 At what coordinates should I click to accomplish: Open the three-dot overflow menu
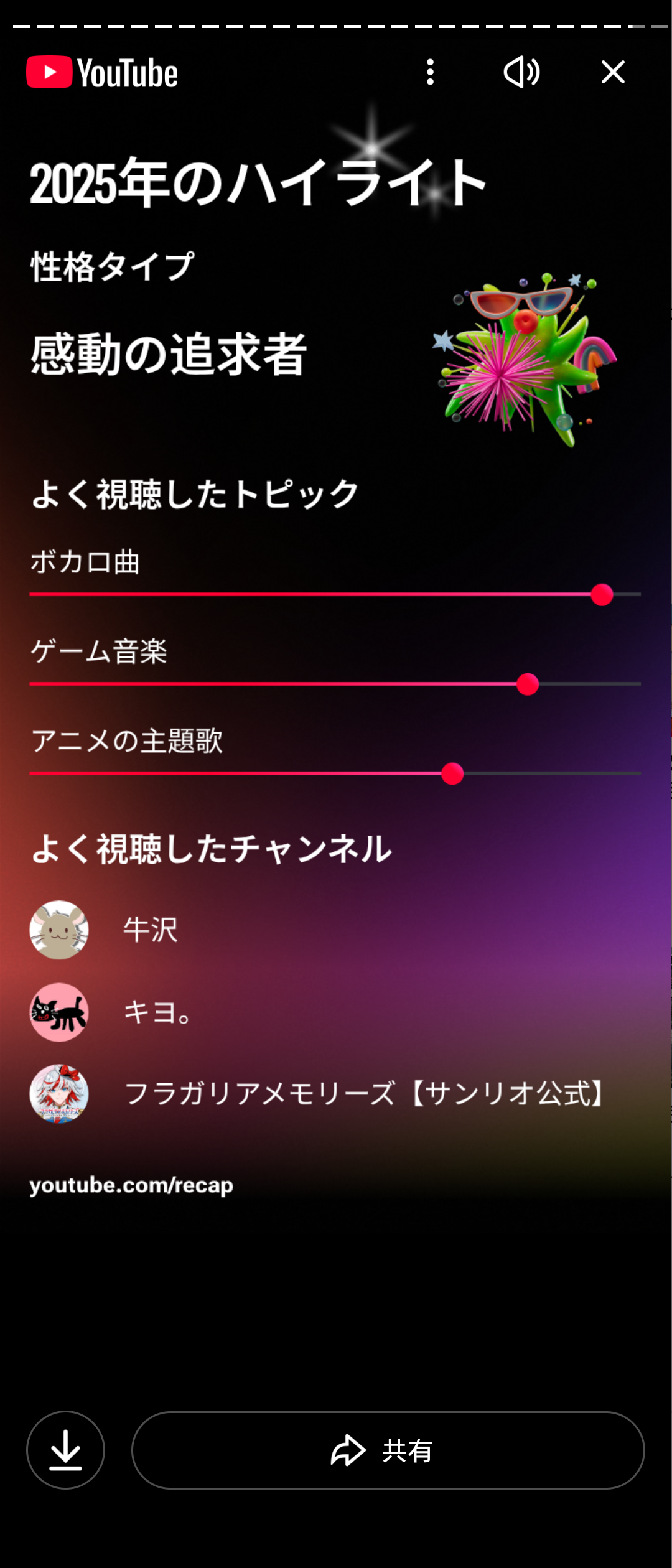pyautogui.click(x=430, y=72)
